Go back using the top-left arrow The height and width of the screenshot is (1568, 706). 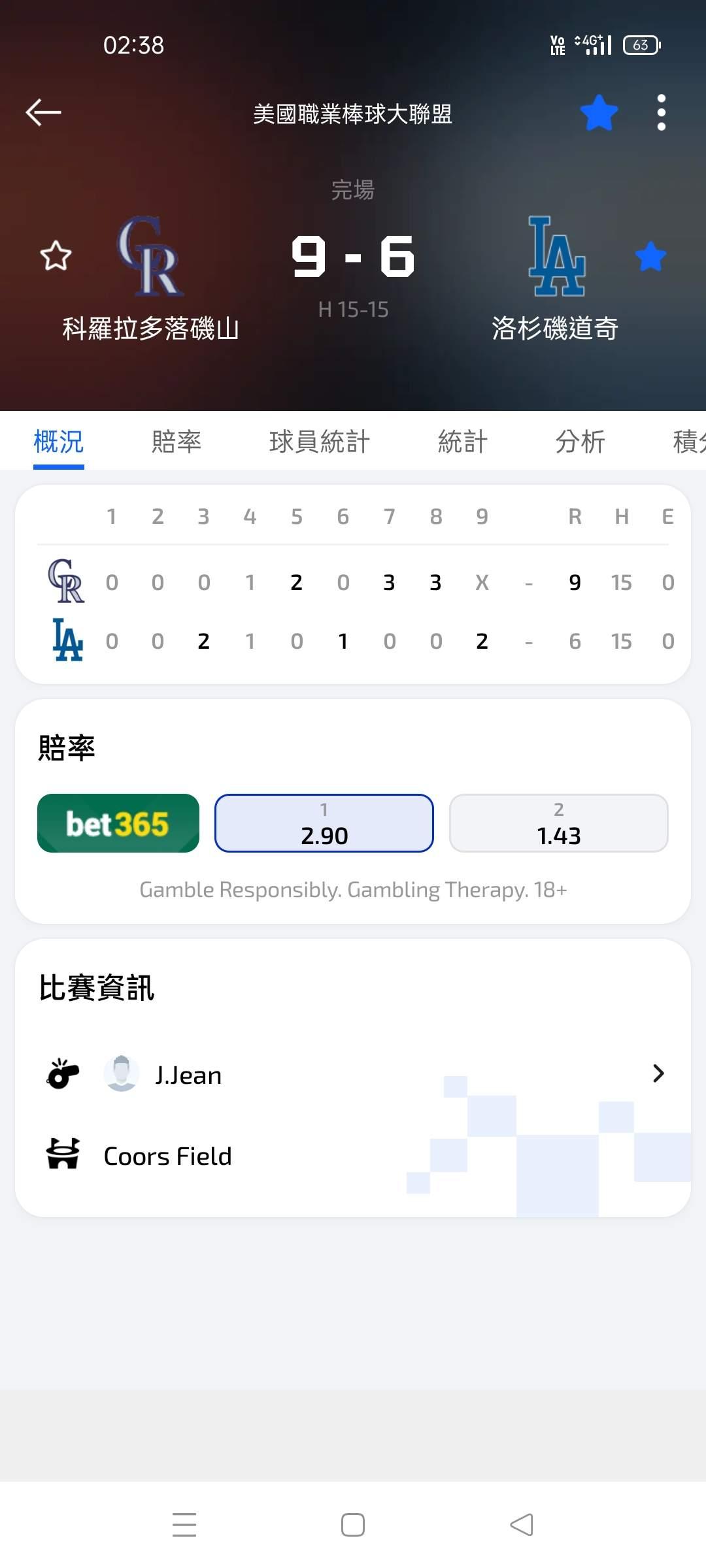click(x=43, y=112)
